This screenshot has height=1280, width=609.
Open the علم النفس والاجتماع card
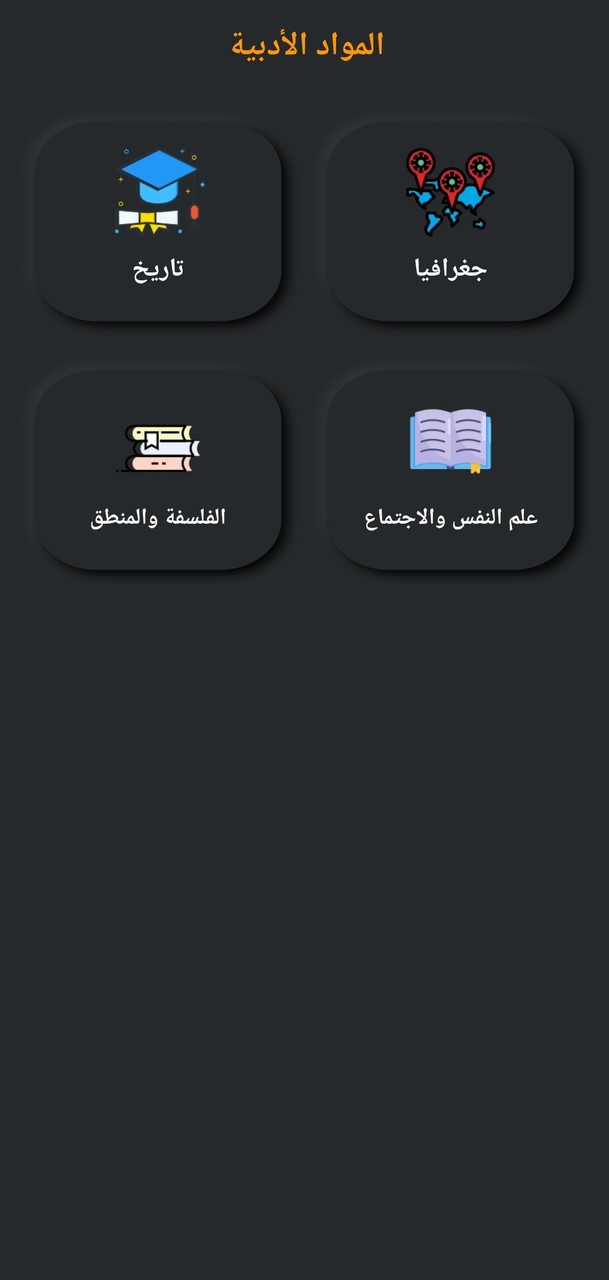pyautogui.click(x=450, y=470)
